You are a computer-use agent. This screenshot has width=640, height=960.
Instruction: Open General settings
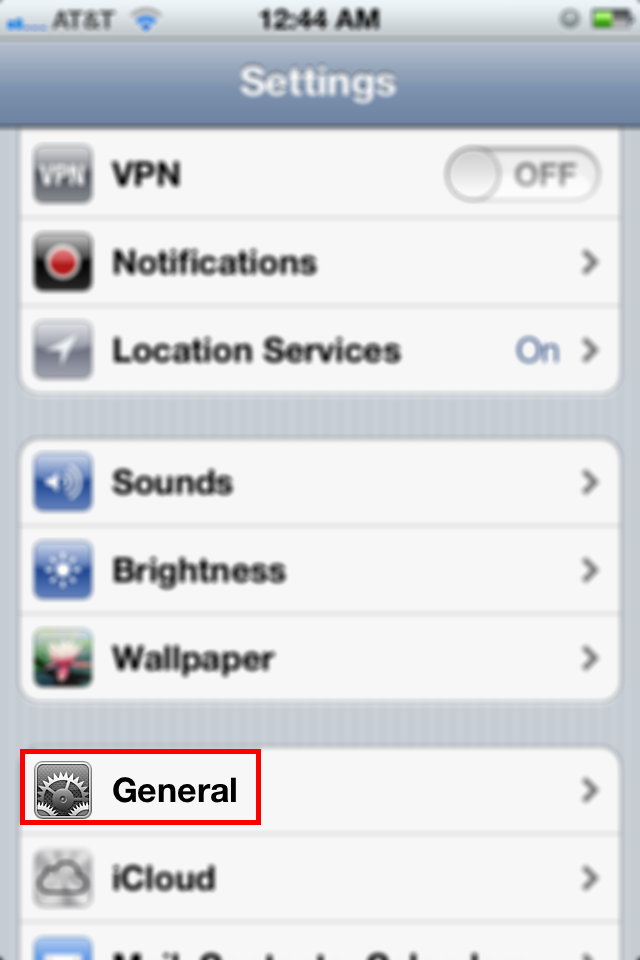[319, 790]
